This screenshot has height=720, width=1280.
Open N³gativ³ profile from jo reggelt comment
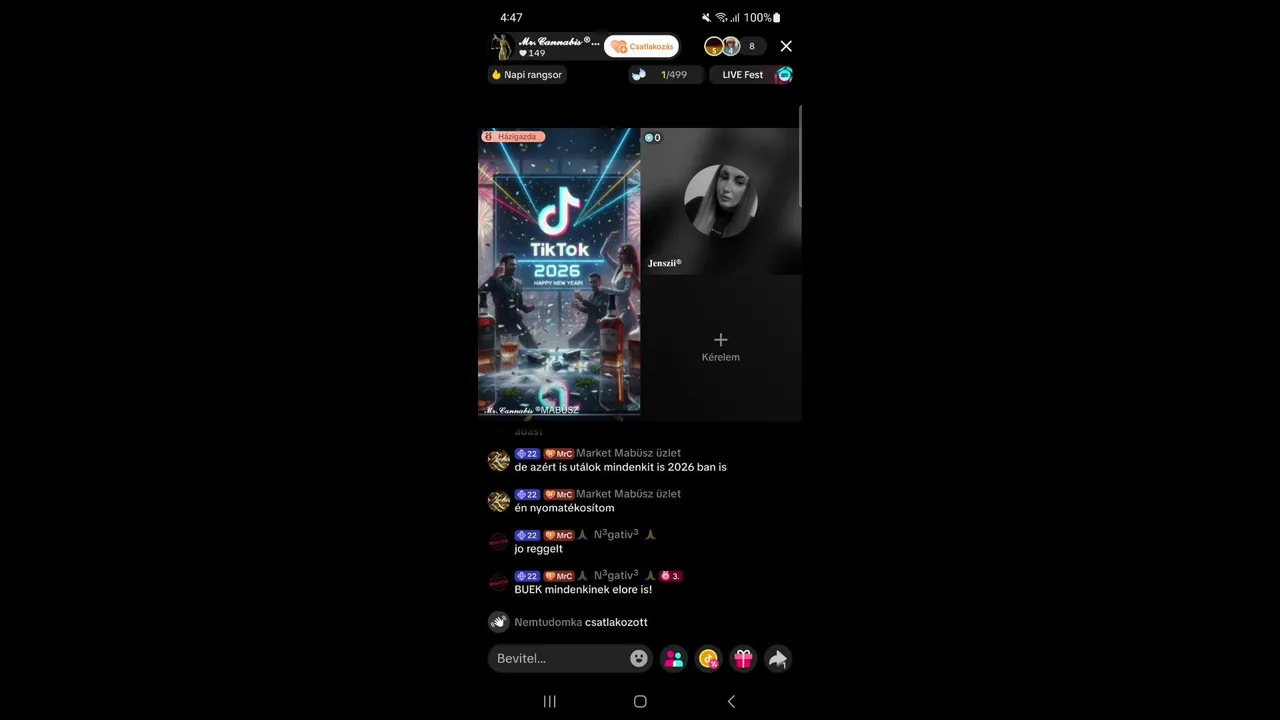pyautogui.click(x=615, y=535)
